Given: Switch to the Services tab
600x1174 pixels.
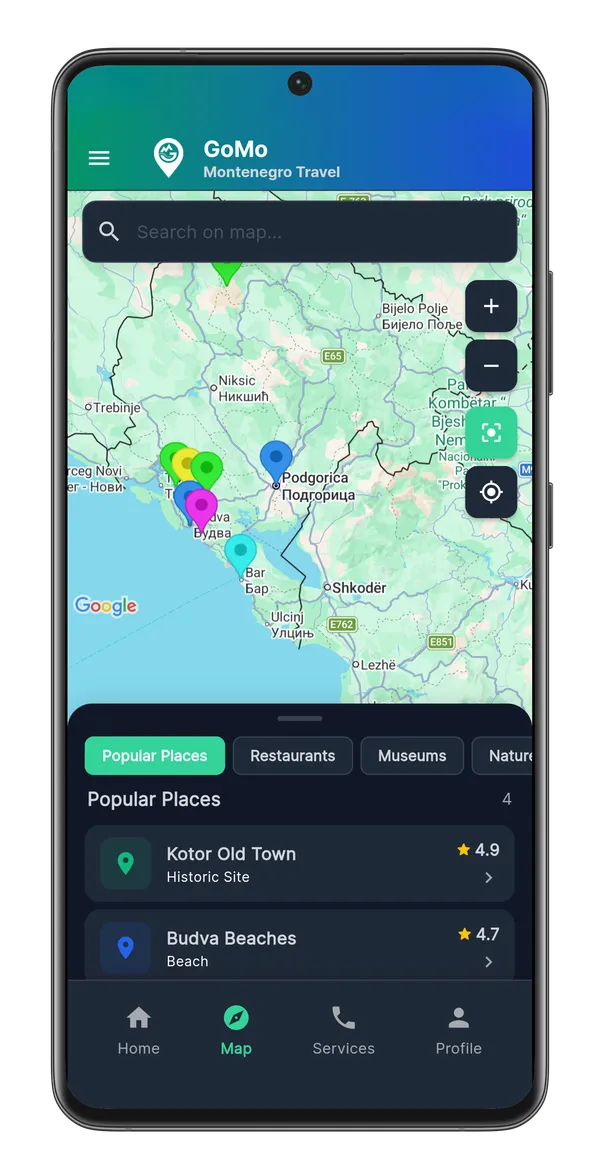Looking at the screenshot, I should (344, 1031).
